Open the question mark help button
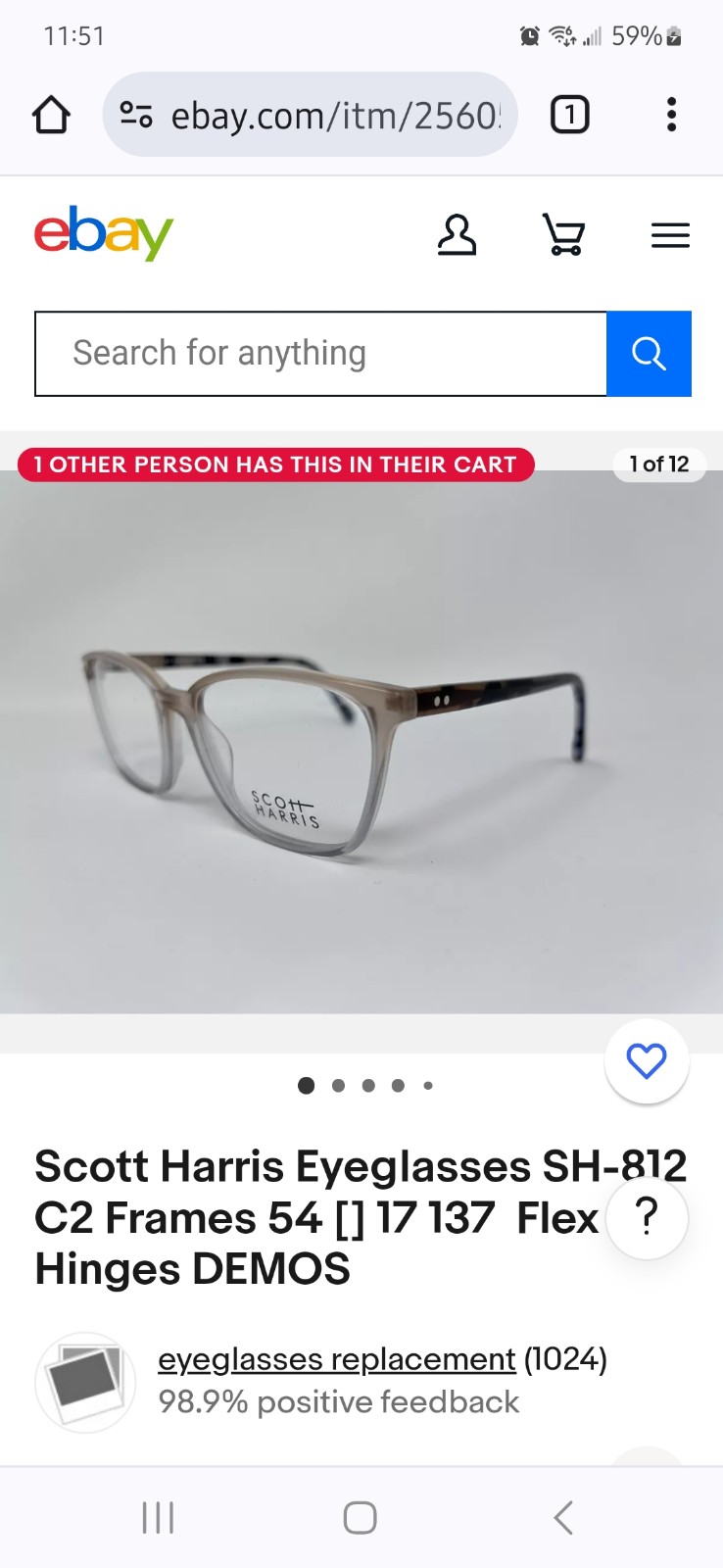Image resolution: width=723 pixels, height=1568 pixels. 647,1218
